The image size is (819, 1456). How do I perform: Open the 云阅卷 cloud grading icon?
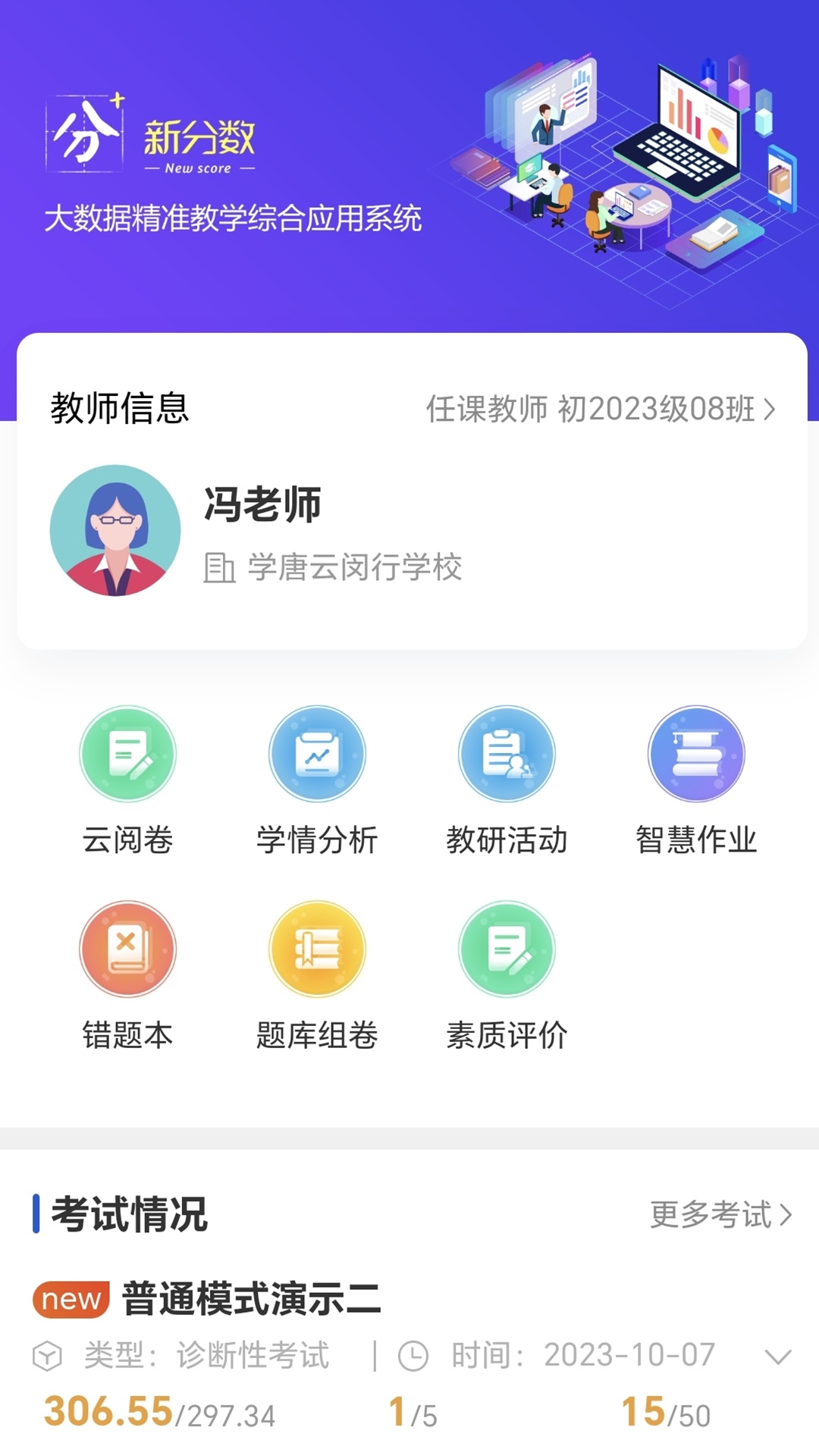(x=127, y=754)
